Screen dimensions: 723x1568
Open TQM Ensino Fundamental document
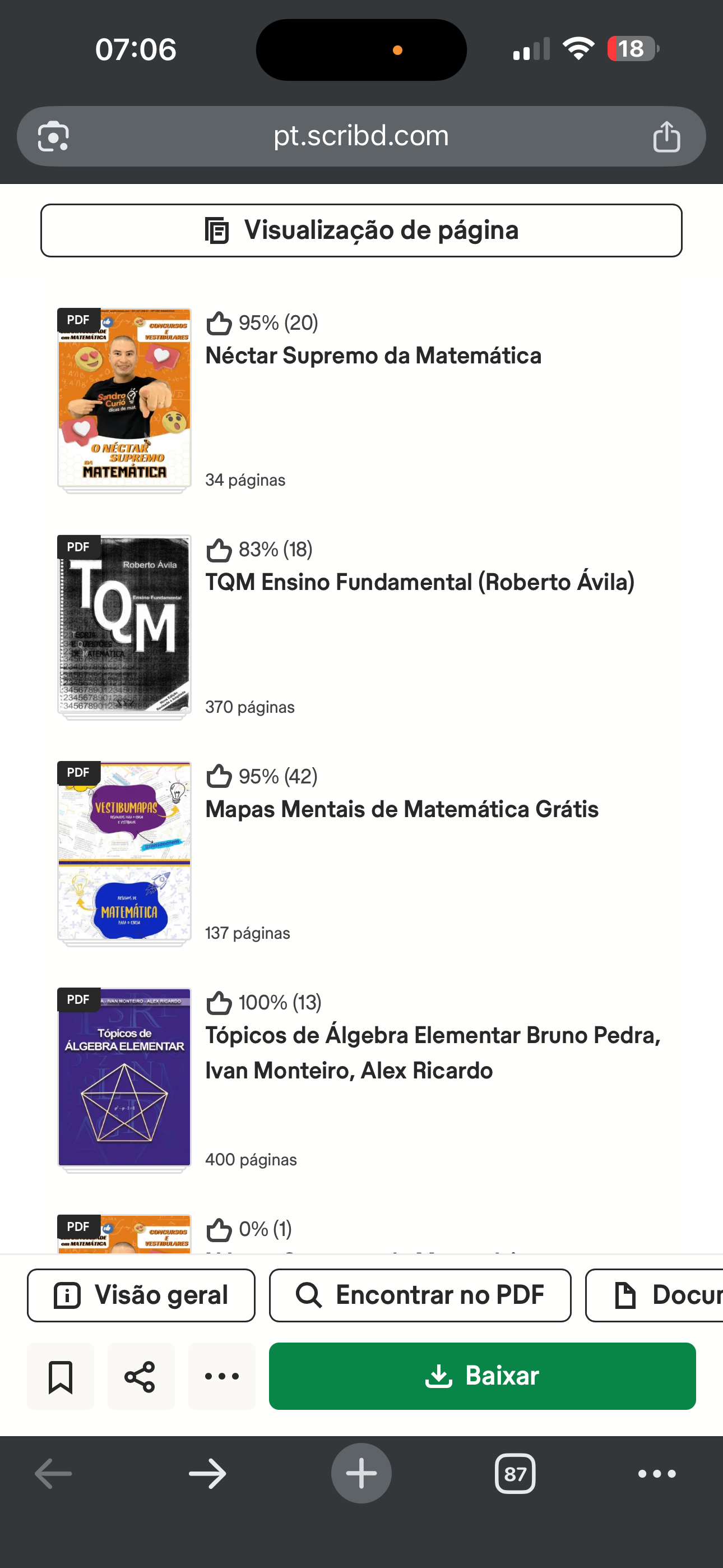coord(419,583)
